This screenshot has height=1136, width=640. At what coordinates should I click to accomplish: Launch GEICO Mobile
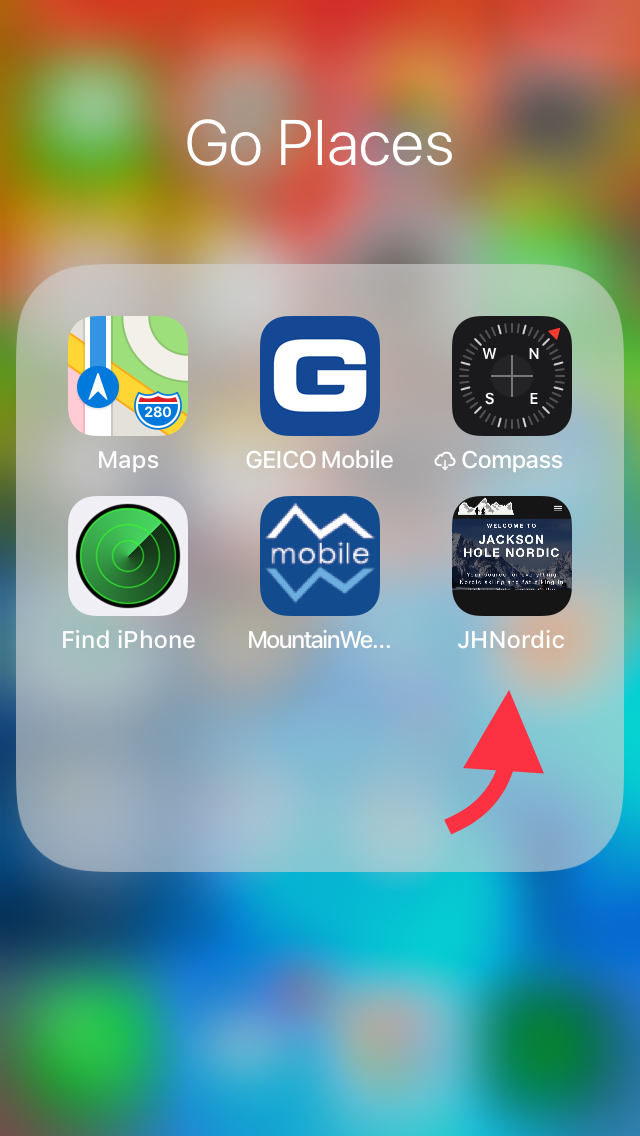click(320, 376)
